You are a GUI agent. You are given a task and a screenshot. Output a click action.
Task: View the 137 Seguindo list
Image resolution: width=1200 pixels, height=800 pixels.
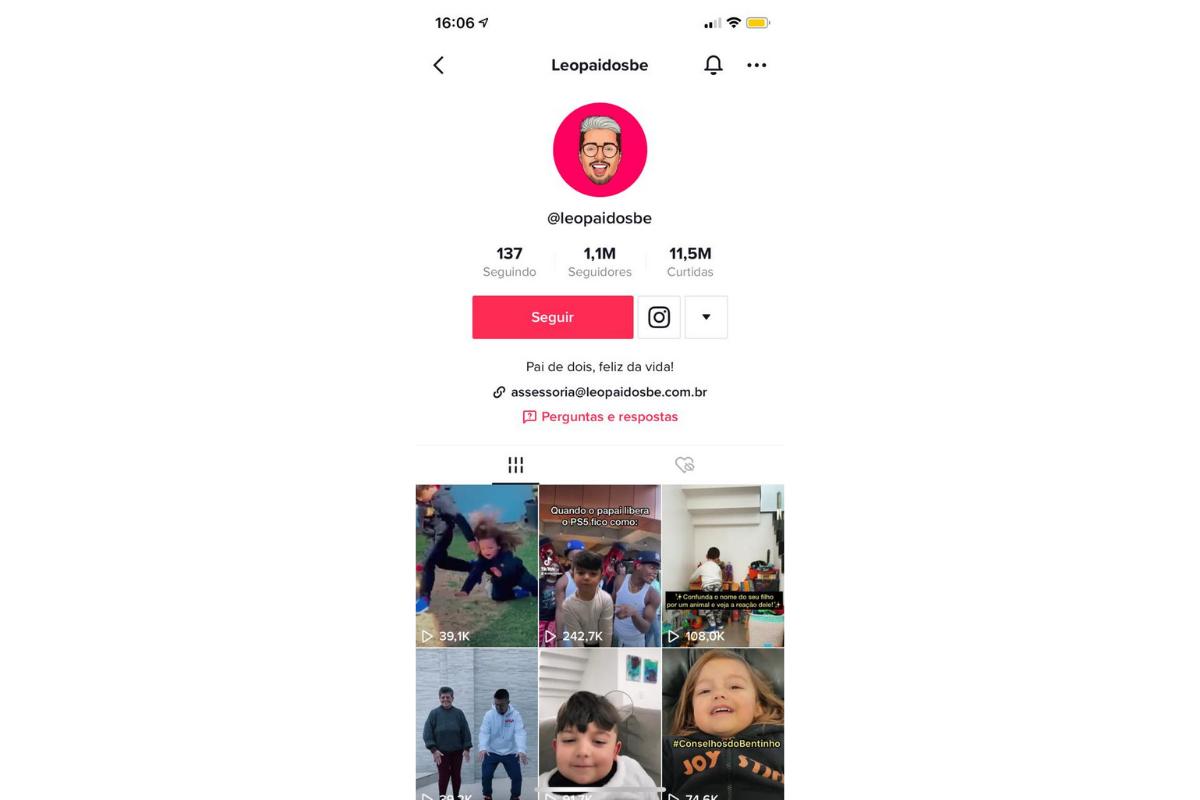click(x=509, y=262)
